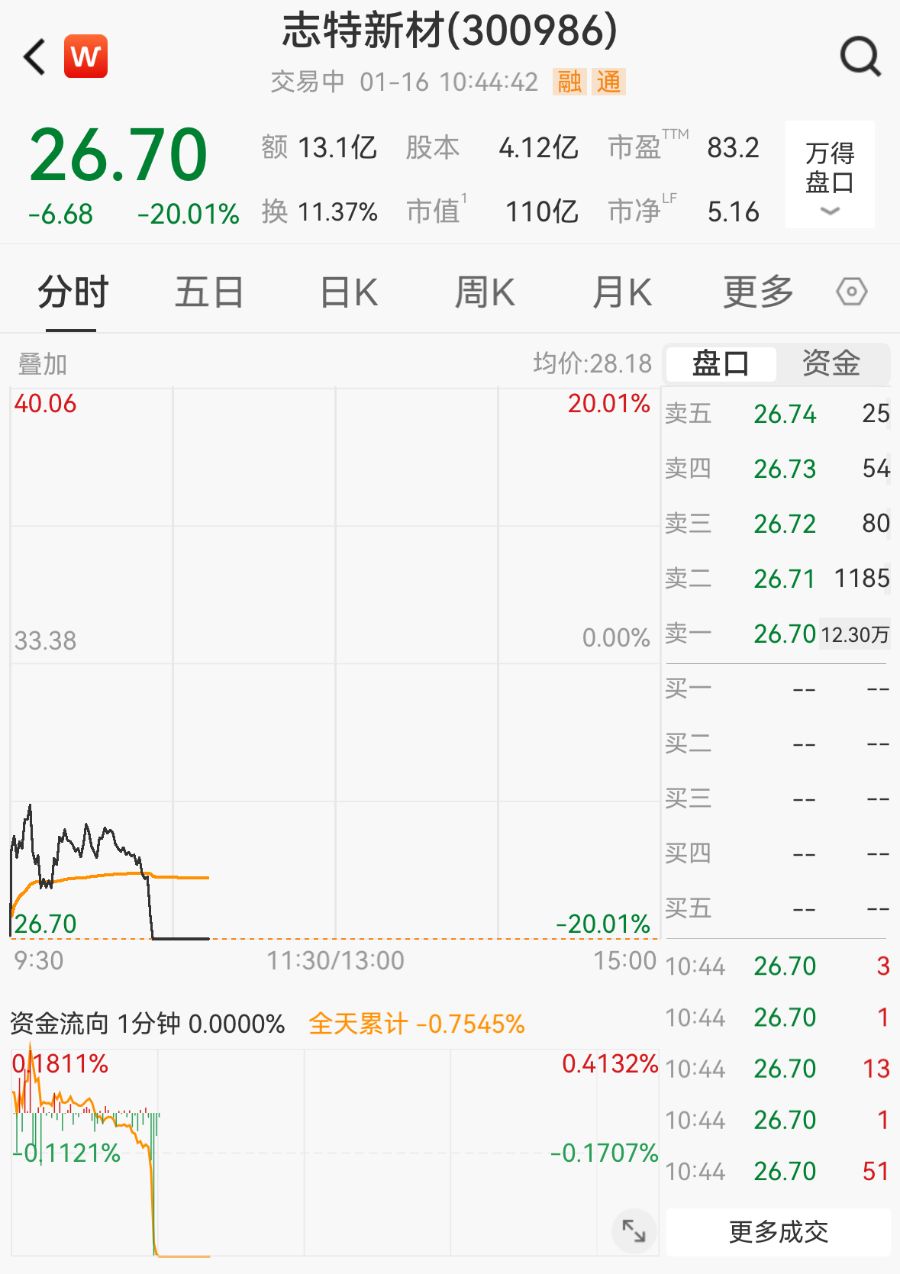900x1274 pixels.
Task: Switch to the 资金 panel
Action: pyautogui.click(x=831, y=364)
